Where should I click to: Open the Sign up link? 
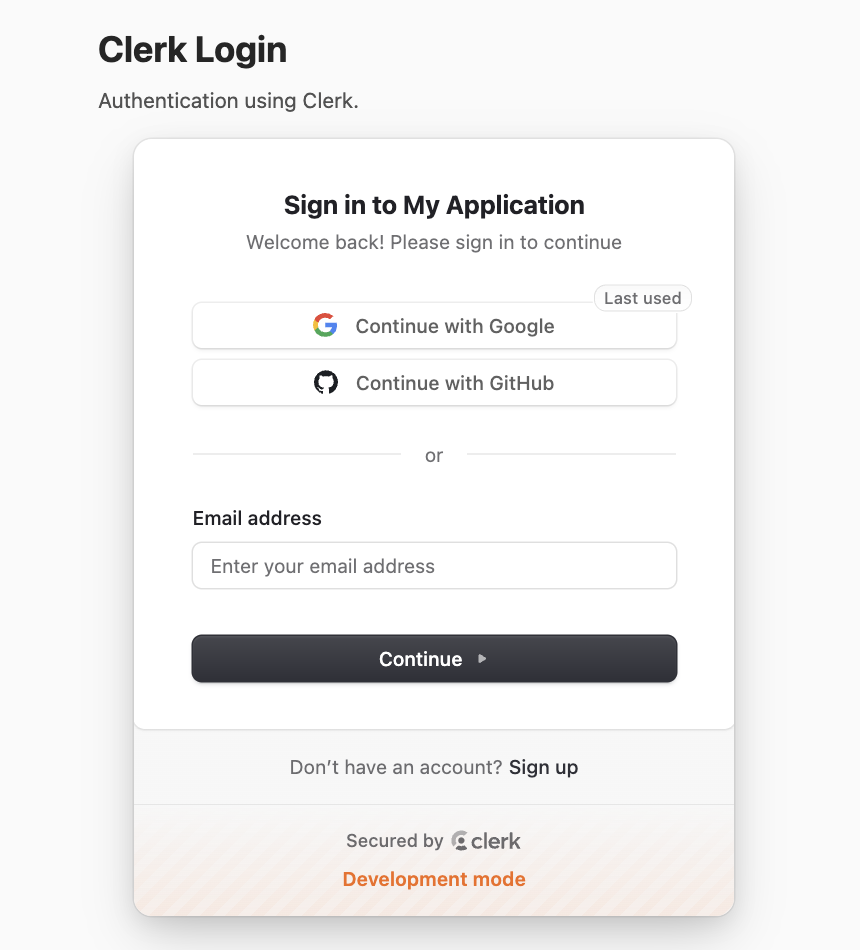point(543,767)
